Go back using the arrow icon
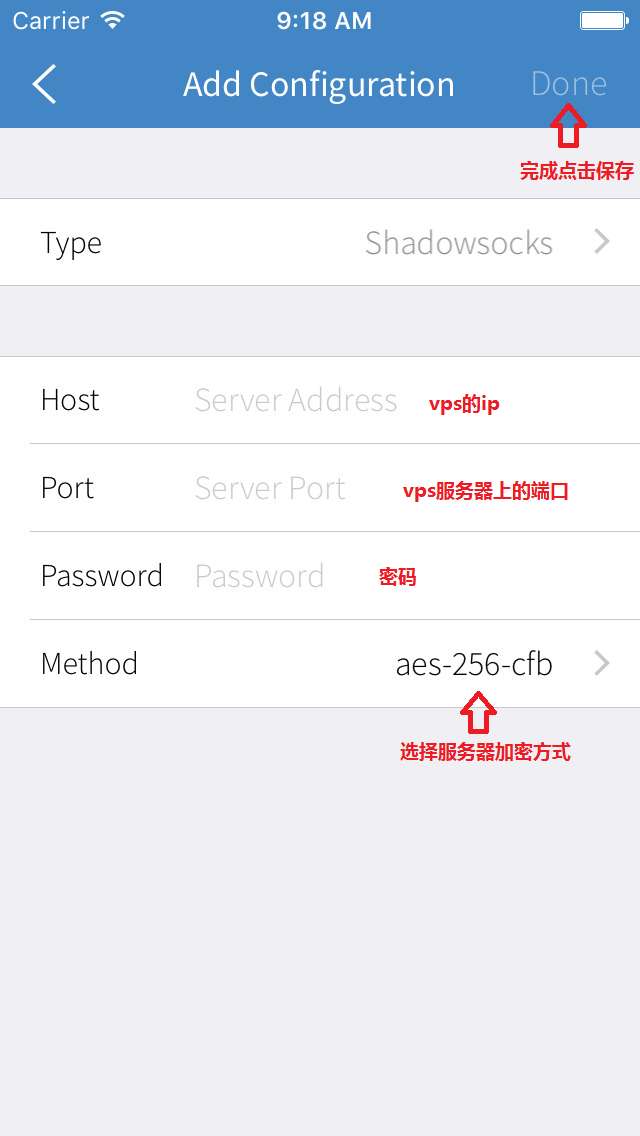The image size is (640, 1136). point(44,85)
